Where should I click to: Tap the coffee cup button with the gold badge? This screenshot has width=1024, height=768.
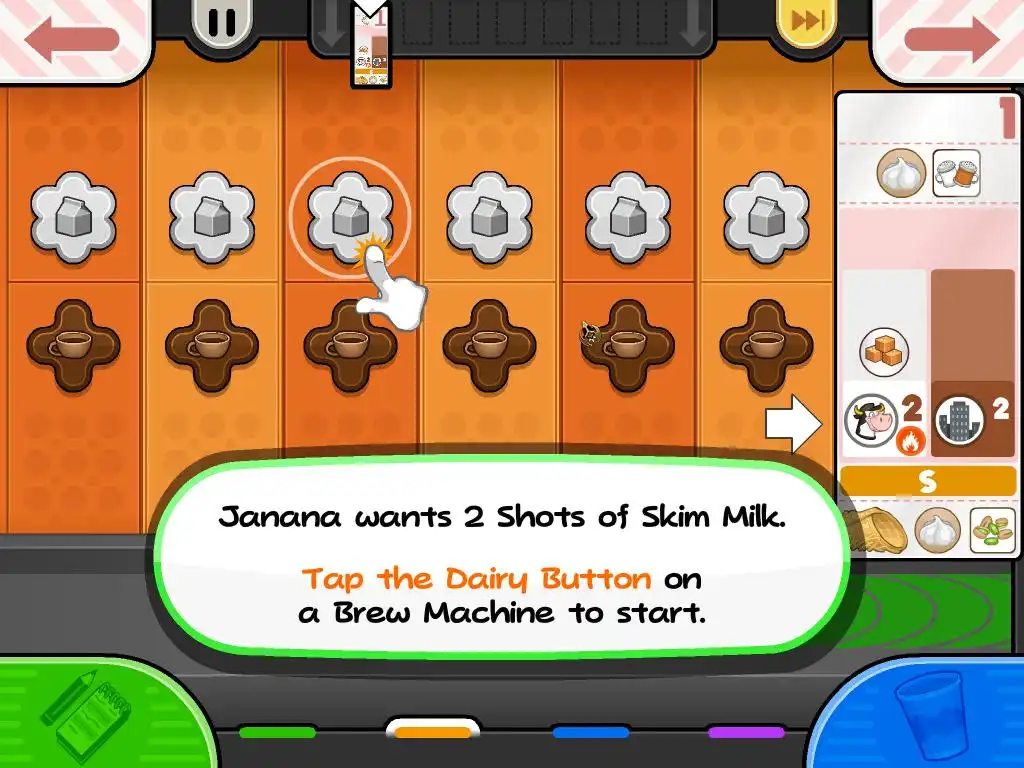pos(625,344)
